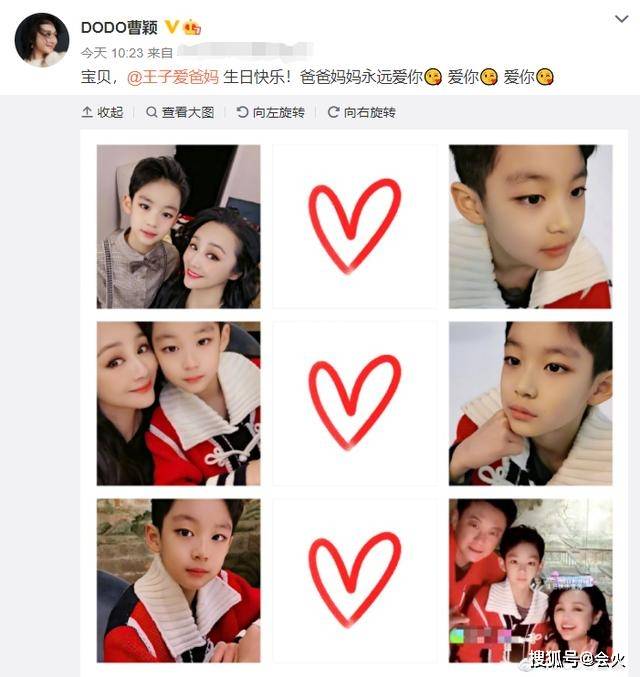Open the DODO曹颖 username link
The image size is (640, 677).
point(119,27)
